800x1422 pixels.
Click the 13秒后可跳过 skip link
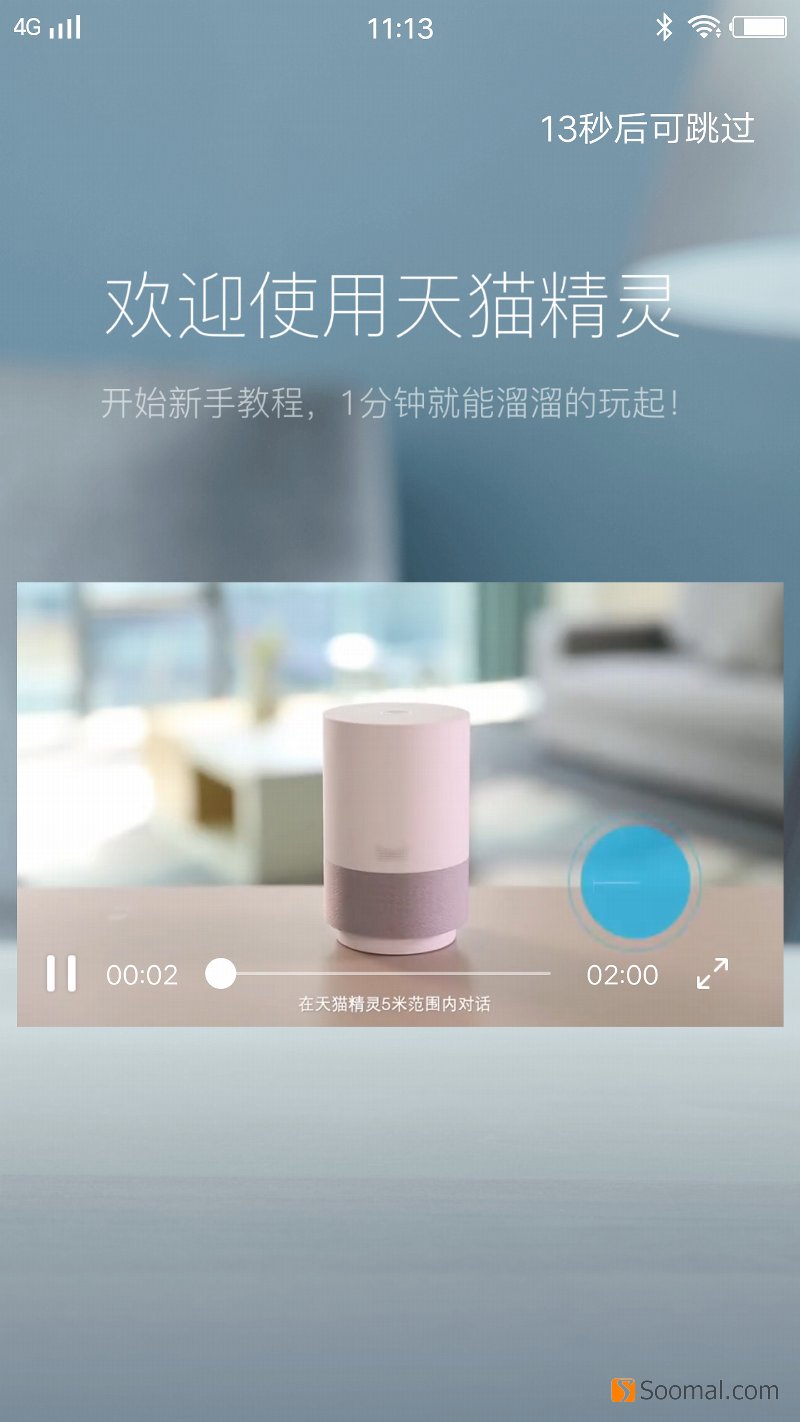pyautogui.click(x=648, y=130)
